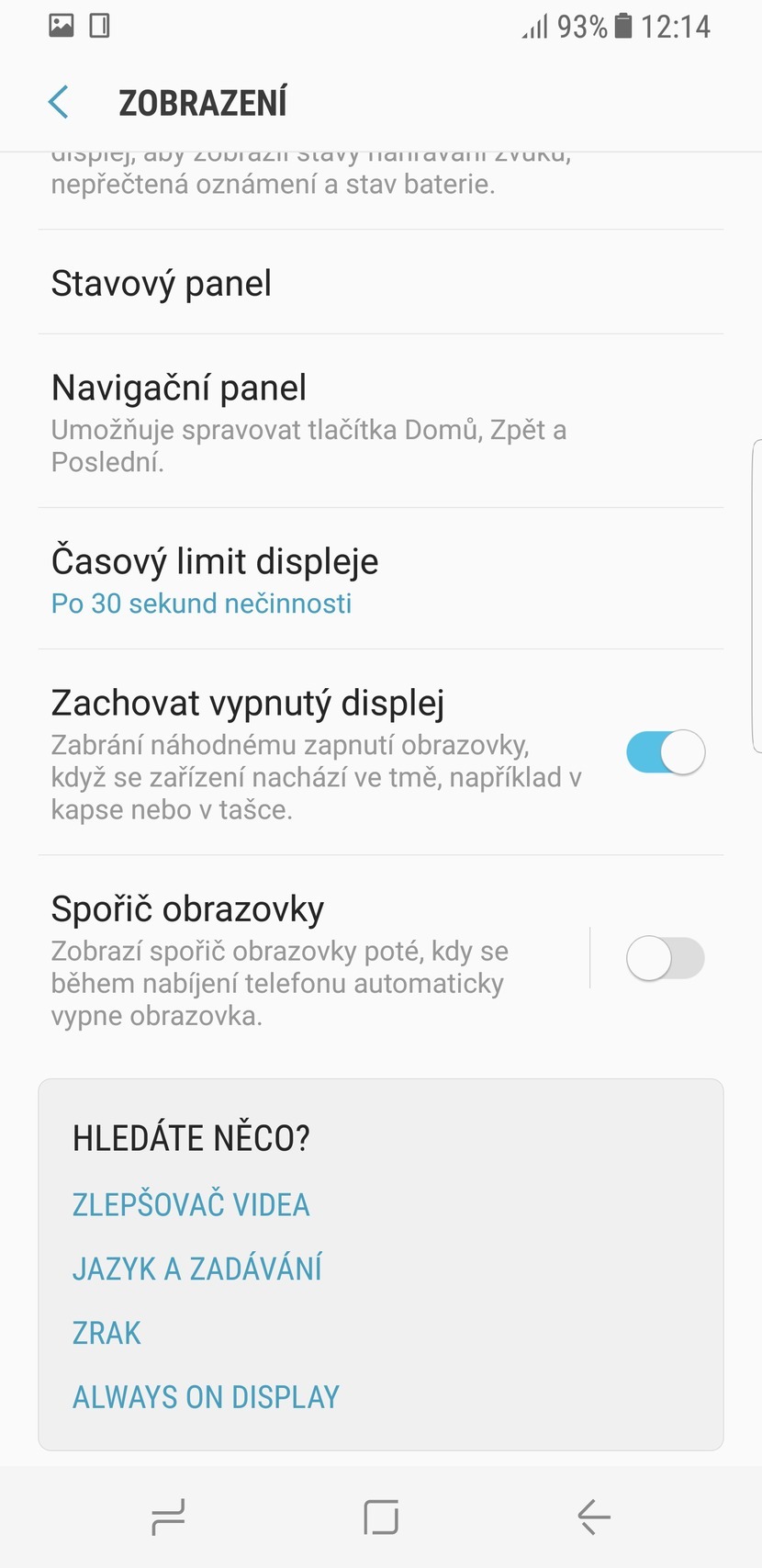This screenshot has width=762, height=1568.
Task: Open the ZLEPŠOVAČ VIDEA link
Action: pyautogui.click(x=191, y=1203)
